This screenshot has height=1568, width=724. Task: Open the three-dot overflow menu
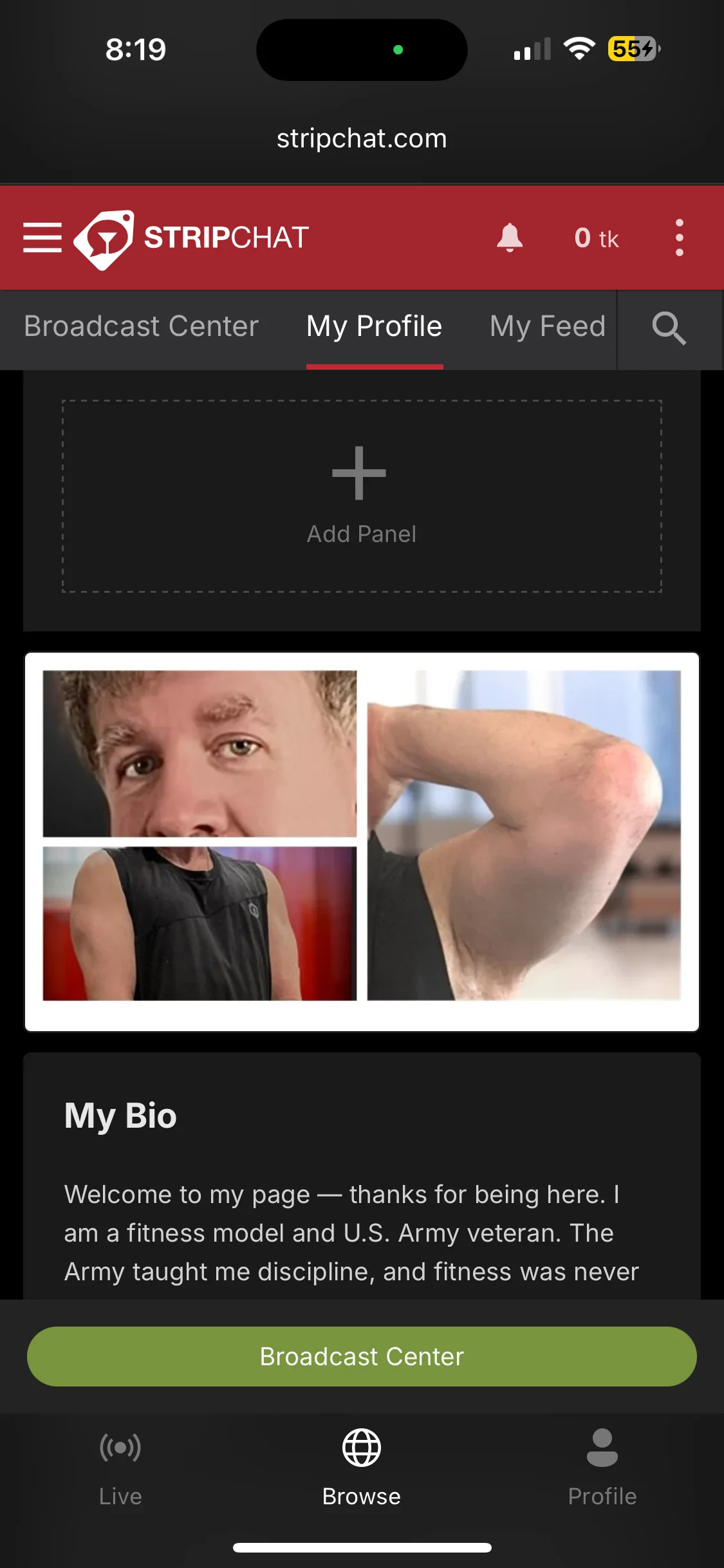coord(679,238)
